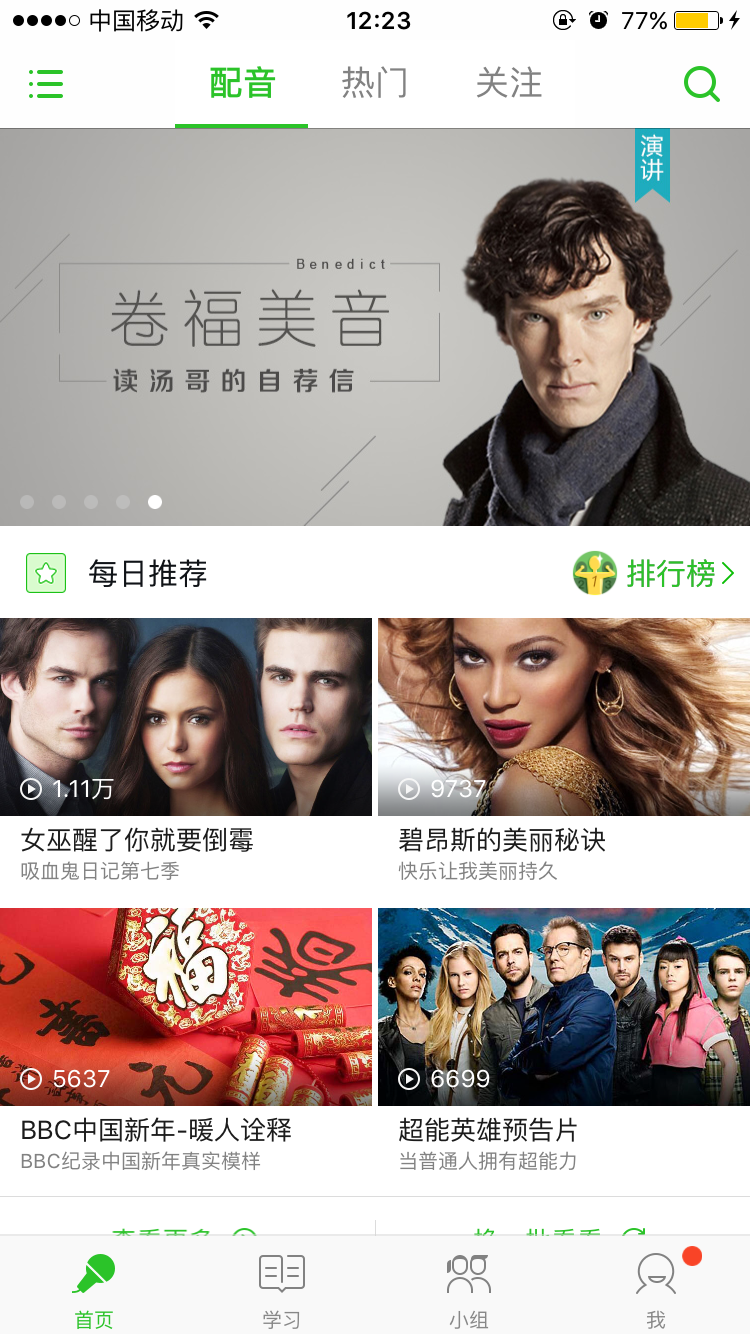Open the 小组 groups tab
Screen dimensions: 750x1334
point(468,1289)
